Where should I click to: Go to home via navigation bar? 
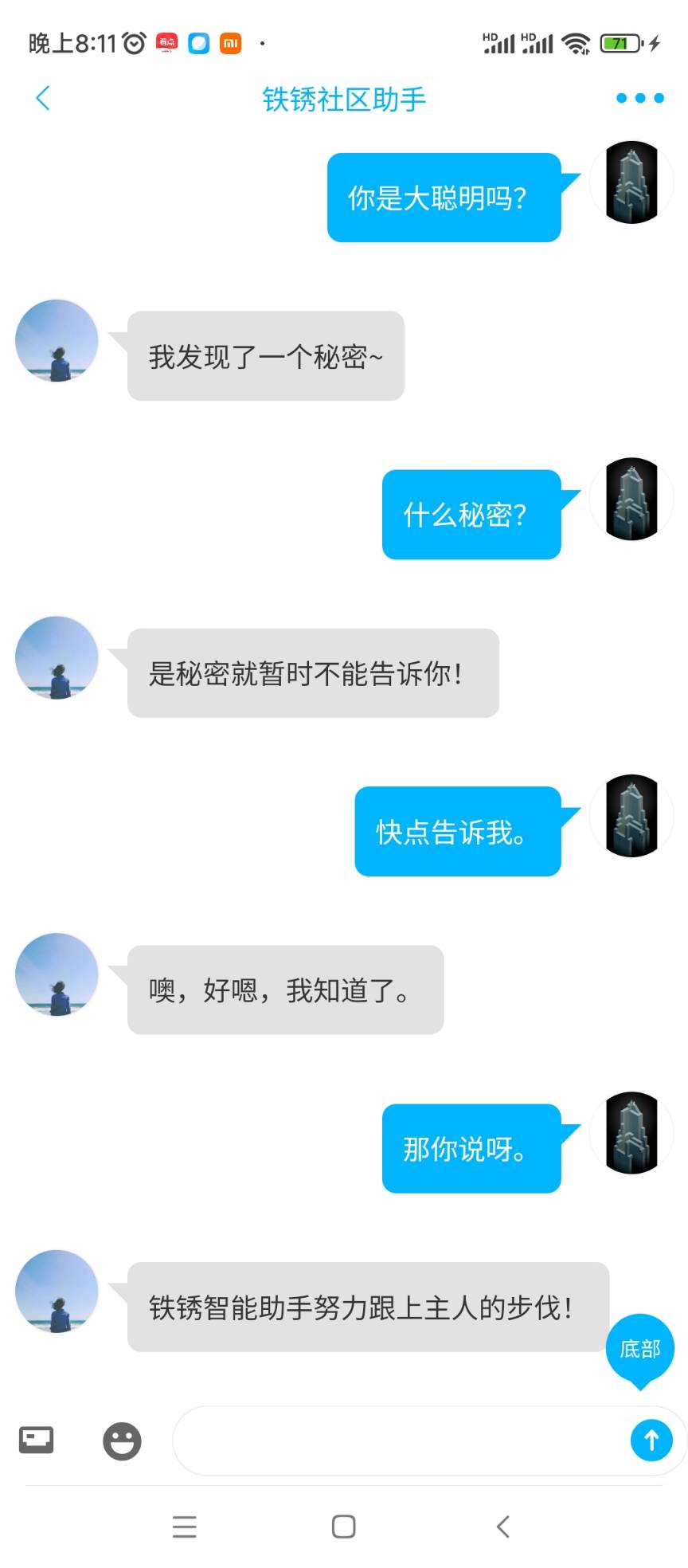point(343,1527)
